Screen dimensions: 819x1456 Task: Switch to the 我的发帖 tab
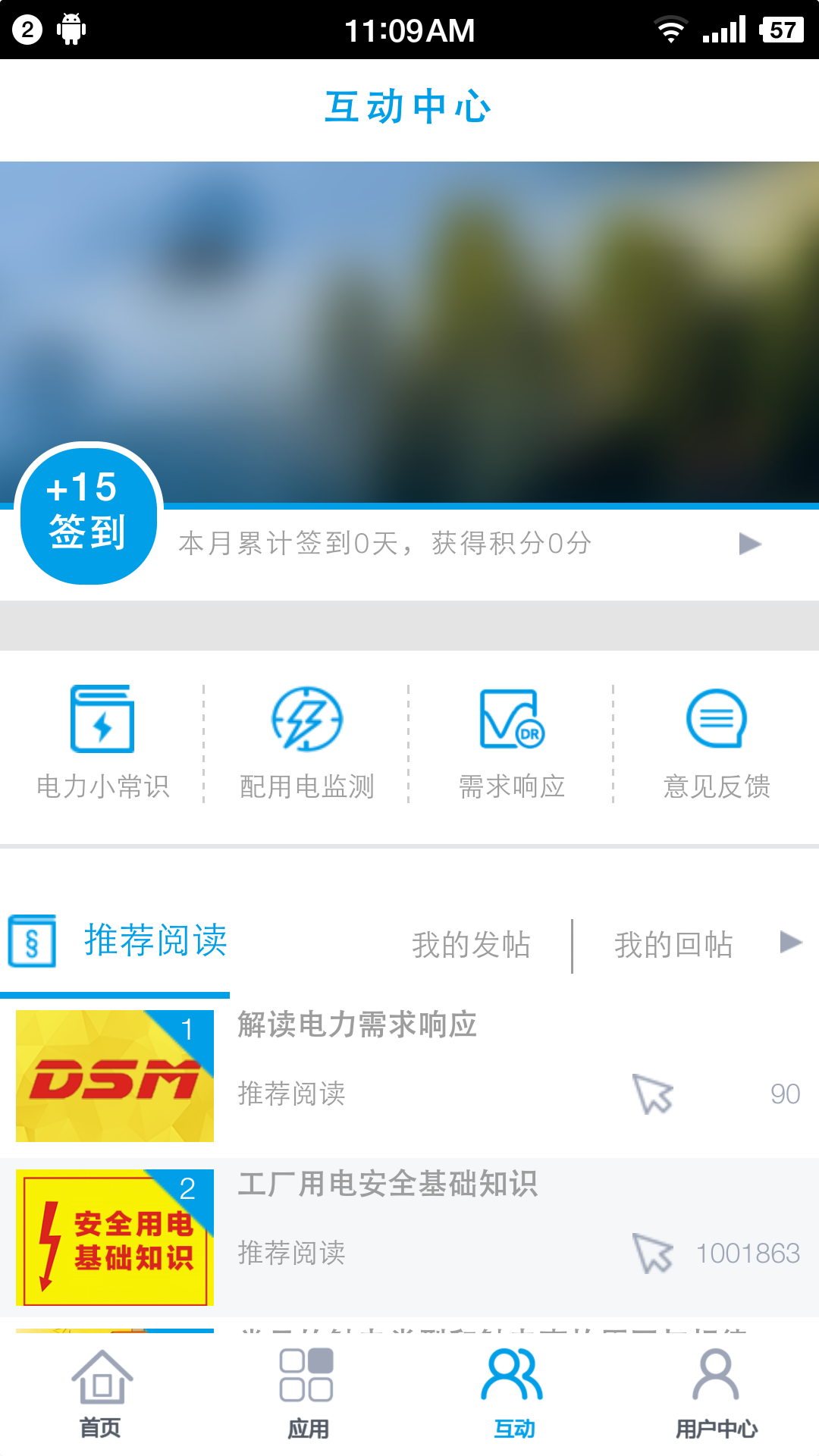pos(471,944)
